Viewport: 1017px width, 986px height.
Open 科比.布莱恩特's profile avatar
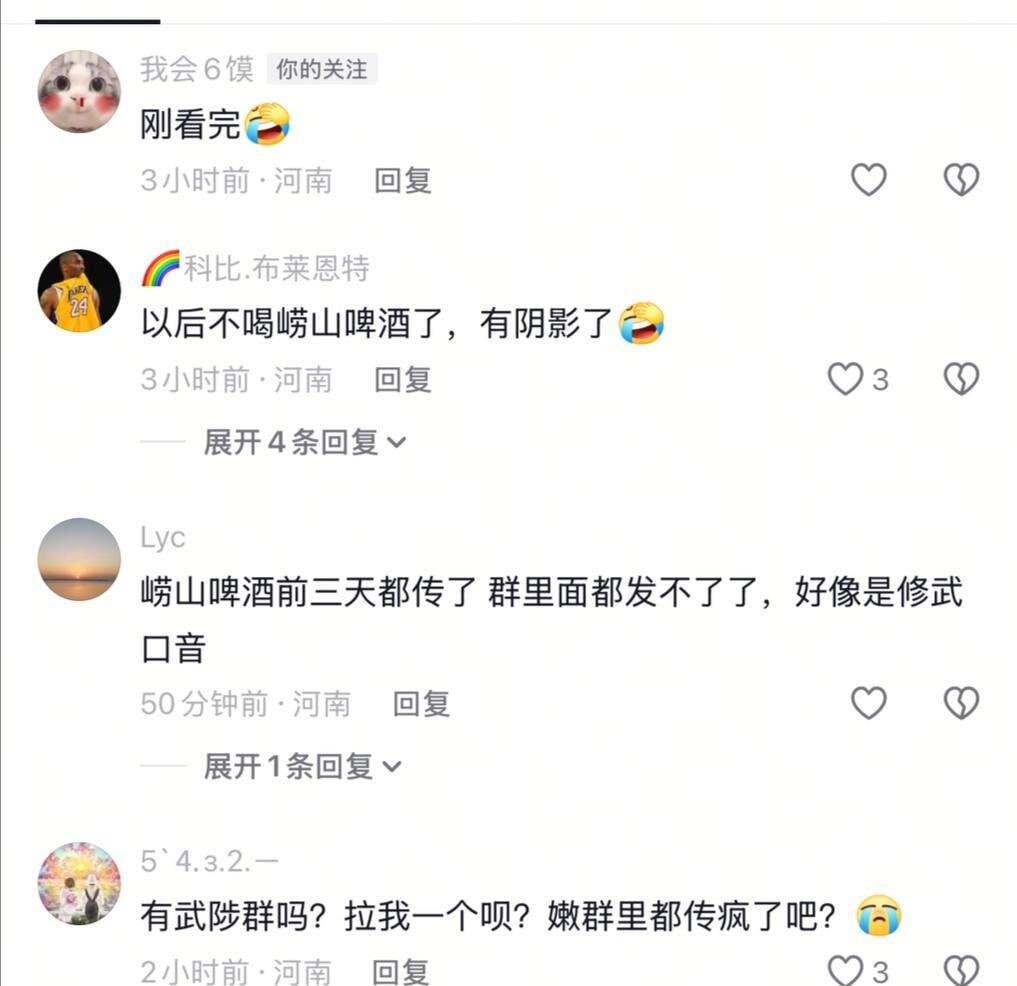point(79,291)
